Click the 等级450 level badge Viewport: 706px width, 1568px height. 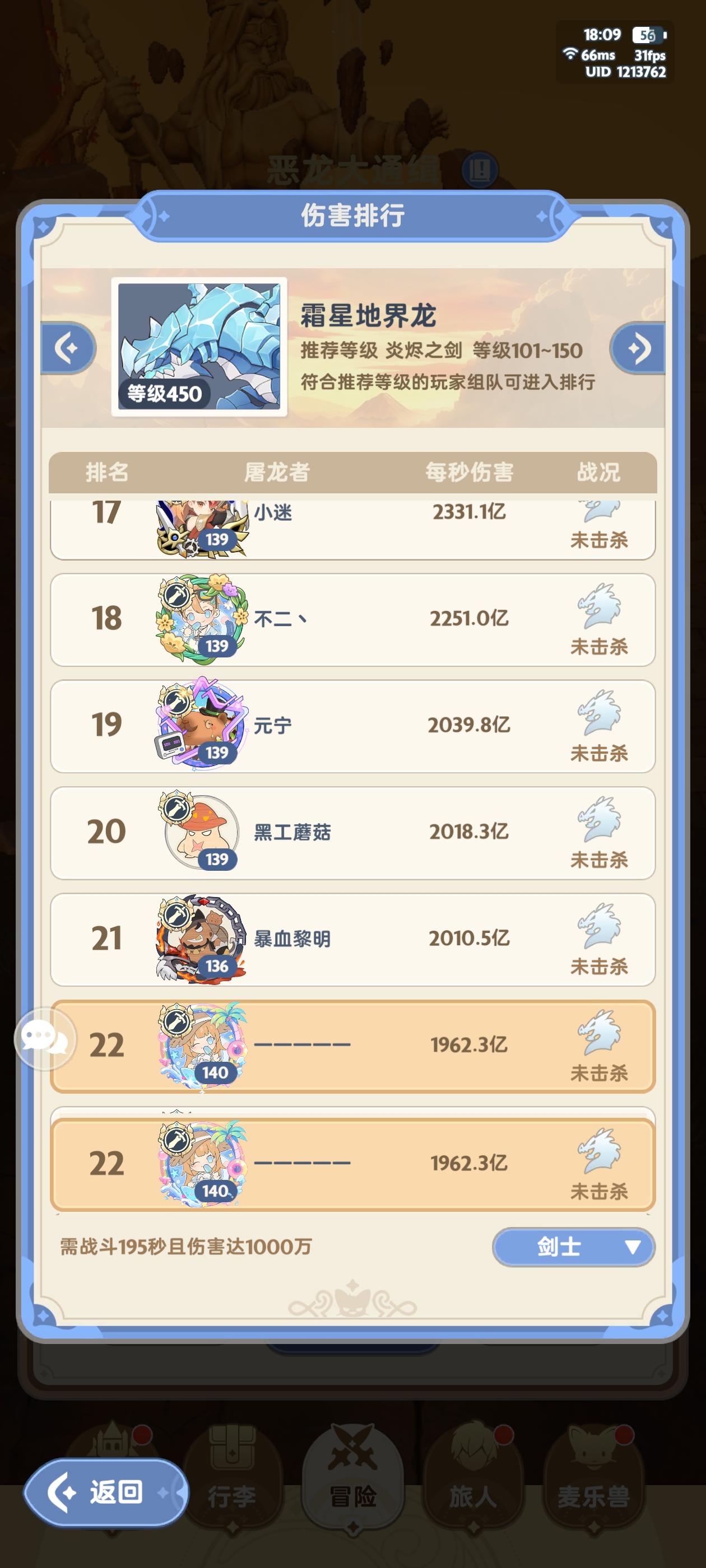click(161, 393)
